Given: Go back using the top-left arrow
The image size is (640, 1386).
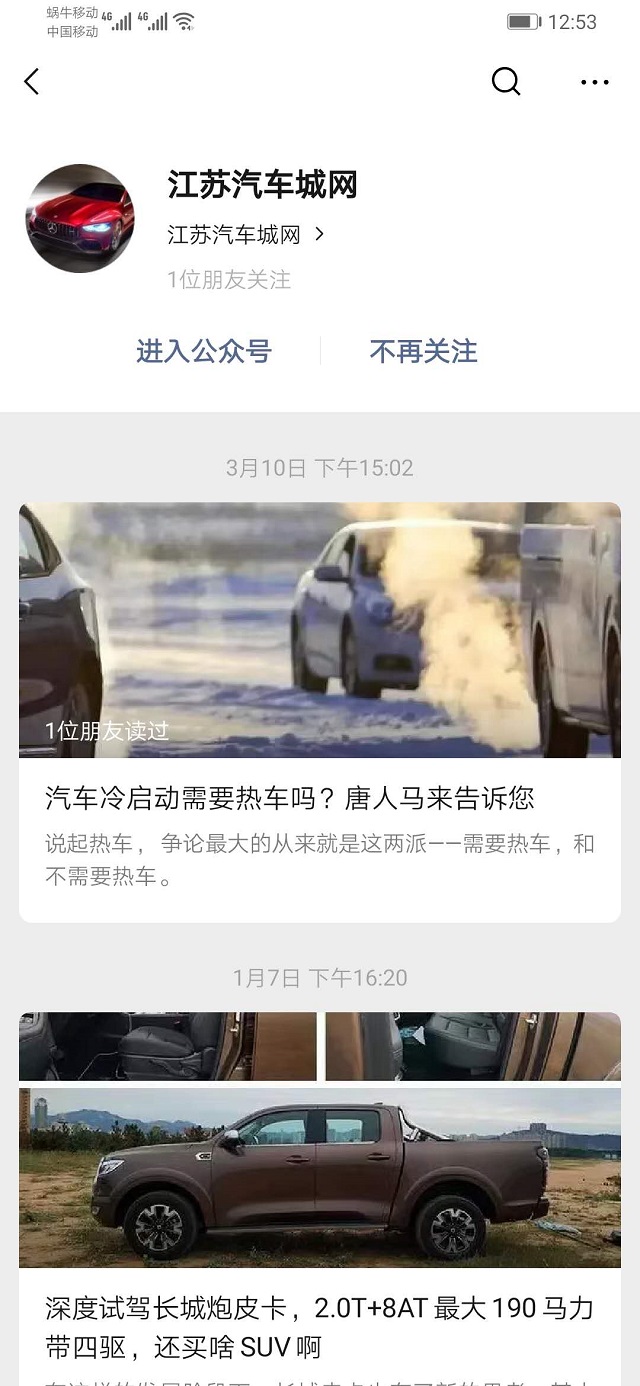Looking at the screenshot, I should click(x=32, y=82).
